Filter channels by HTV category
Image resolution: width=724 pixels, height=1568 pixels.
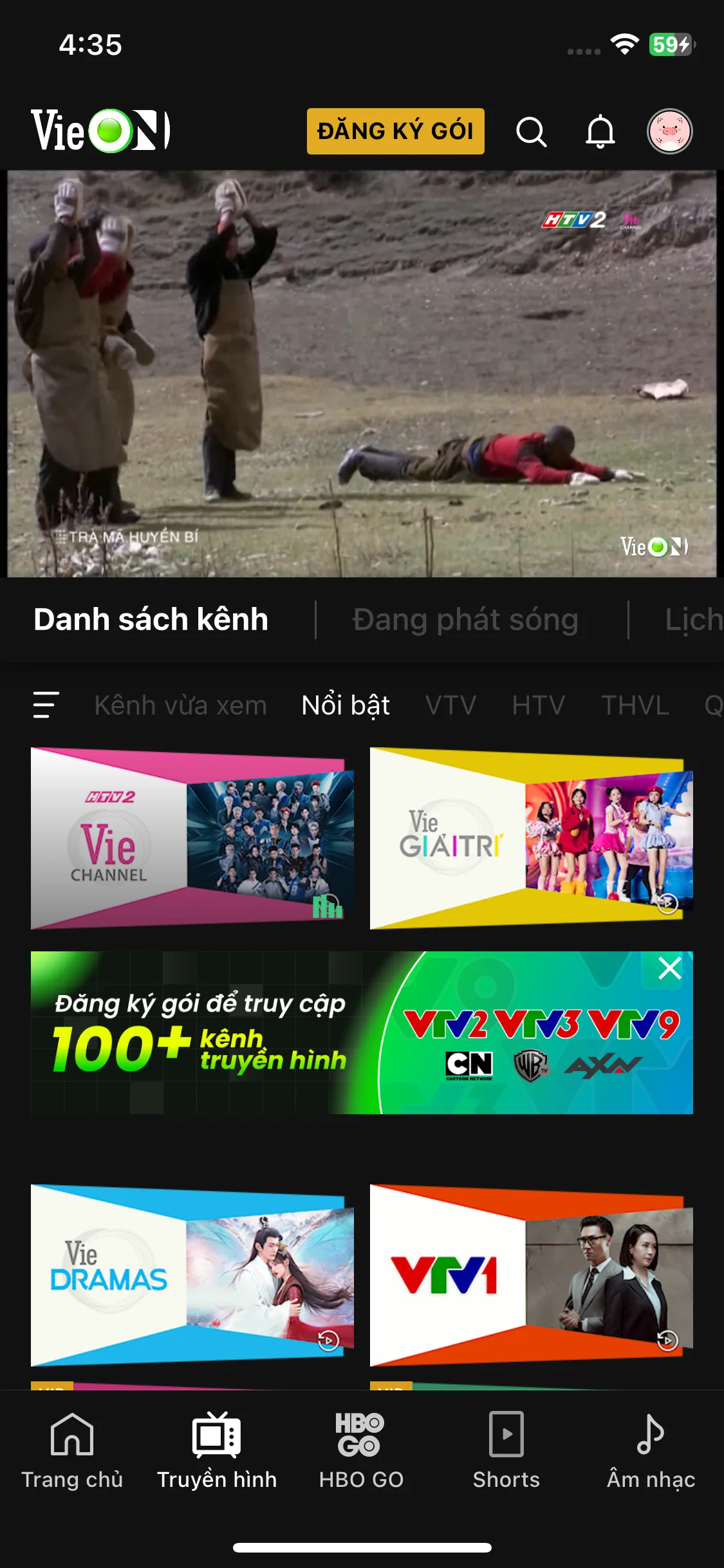(x=538, y=705)
